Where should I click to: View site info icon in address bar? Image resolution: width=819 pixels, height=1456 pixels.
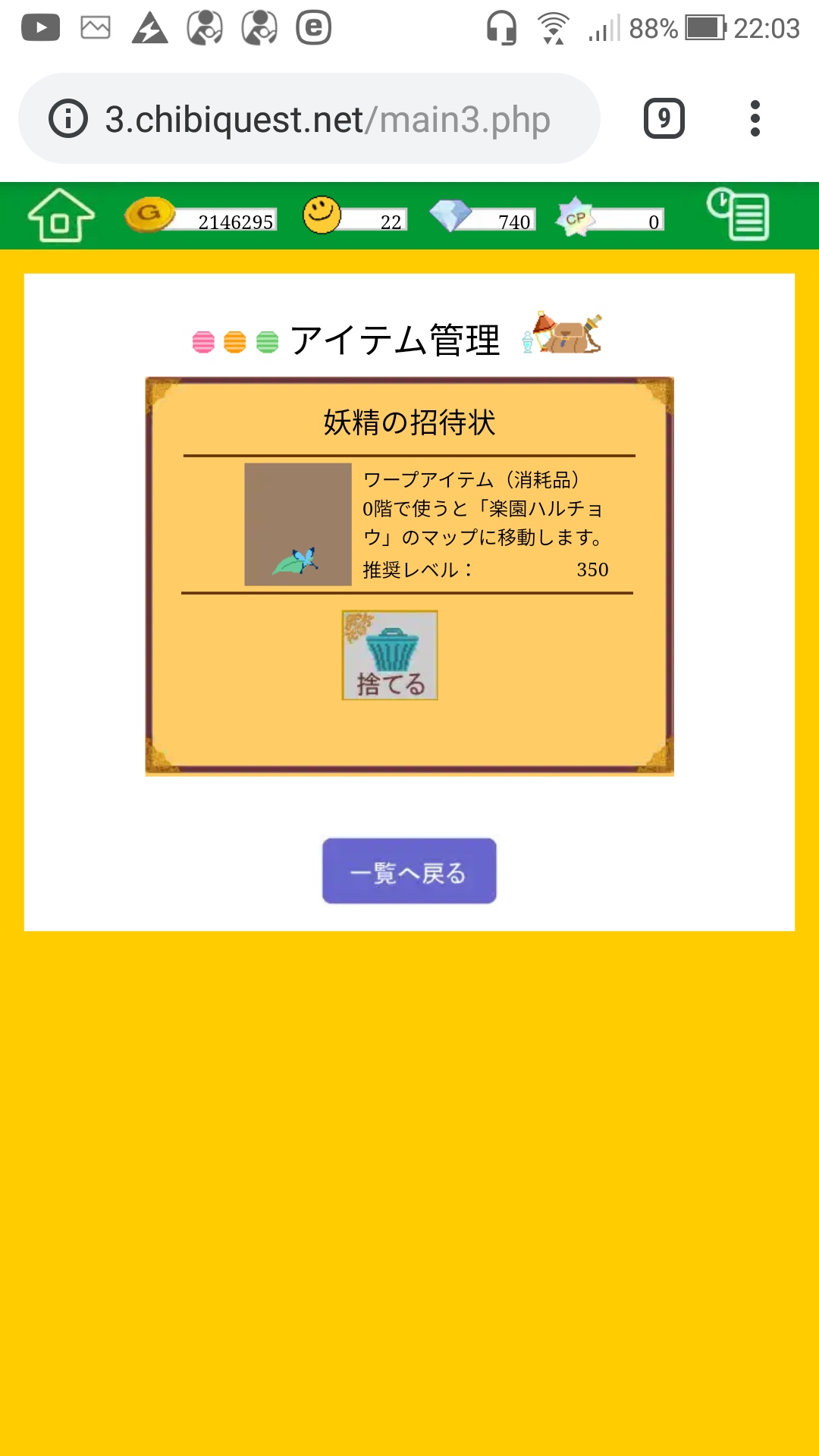point(68,119)
